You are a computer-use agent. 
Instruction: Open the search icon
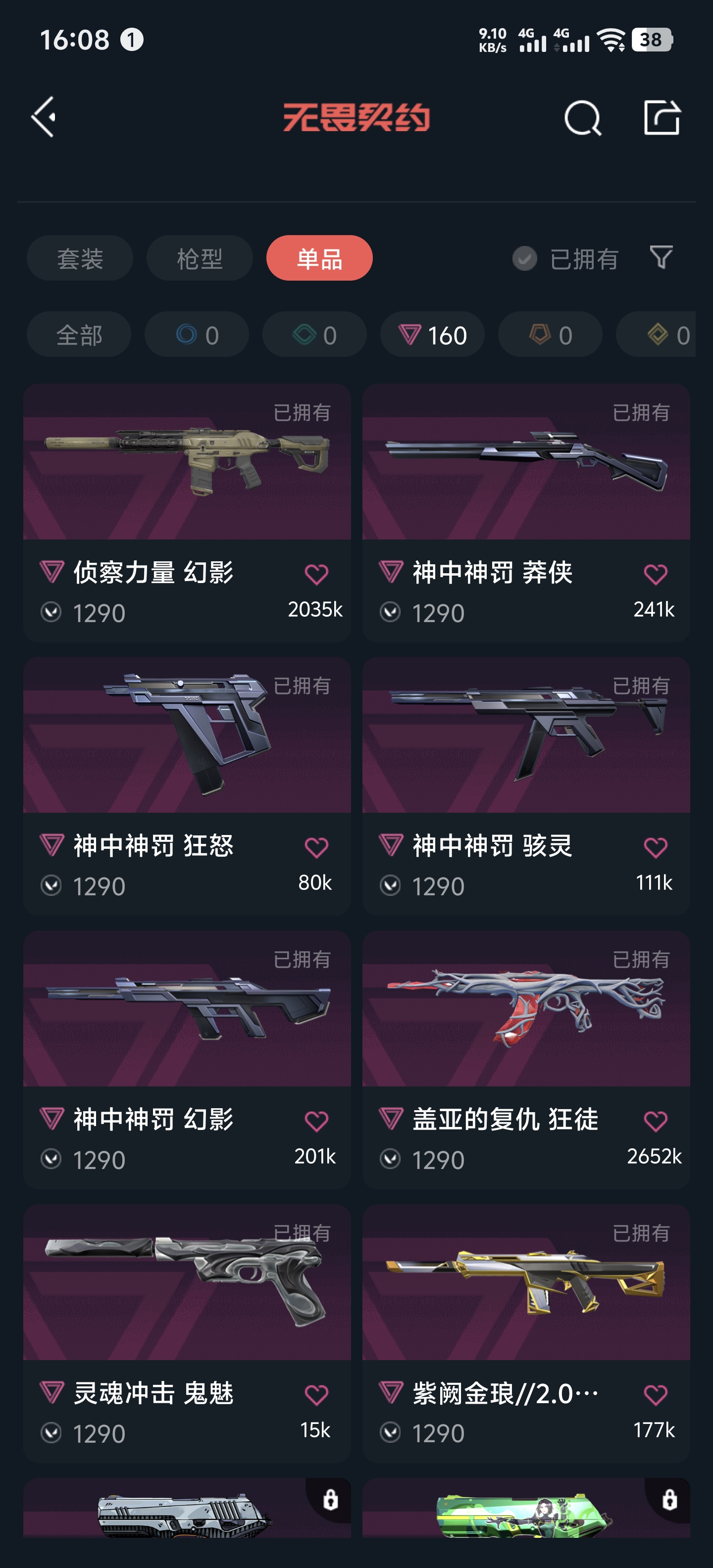click(x=582, y=117)
